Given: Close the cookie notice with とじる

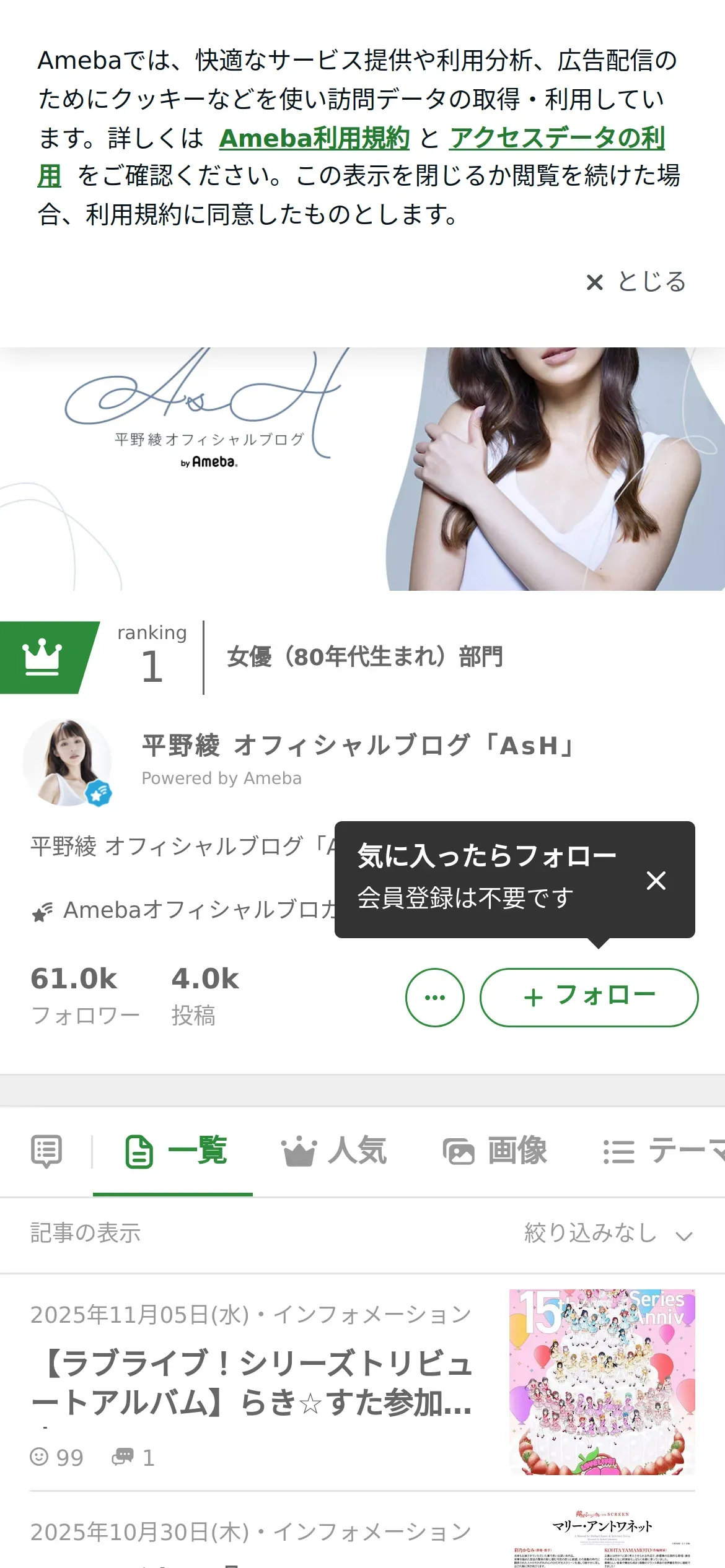Looking at the screenshot, I should pos(636,282).
